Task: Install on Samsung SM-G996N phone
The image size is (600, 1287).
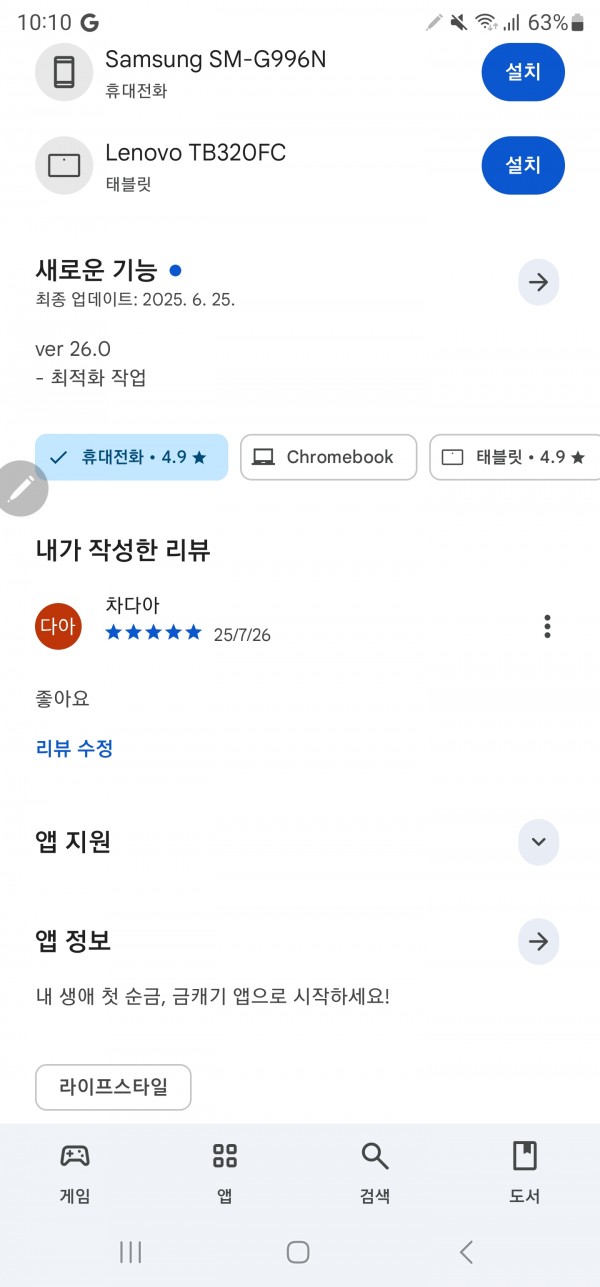Action: point(523,73)
